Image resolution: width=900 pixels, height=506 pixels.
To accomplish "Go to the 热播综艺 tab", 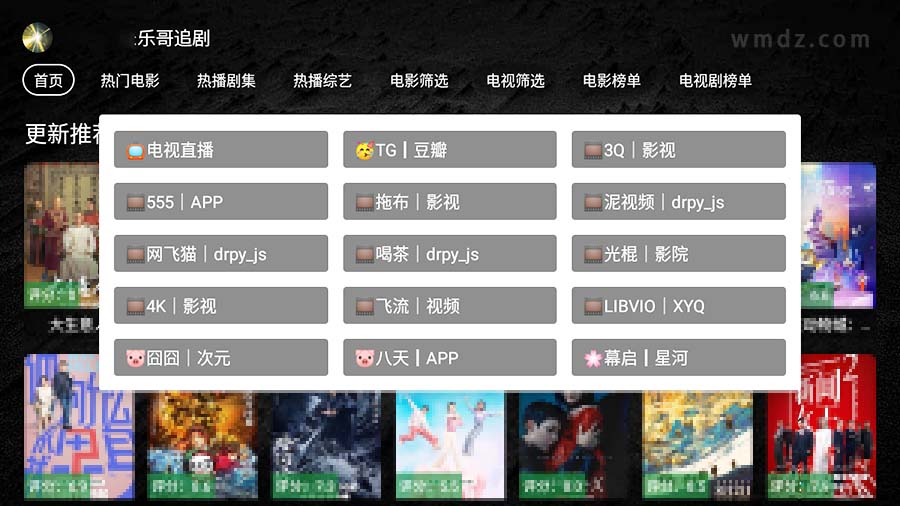I will click(x=322, y=81).
